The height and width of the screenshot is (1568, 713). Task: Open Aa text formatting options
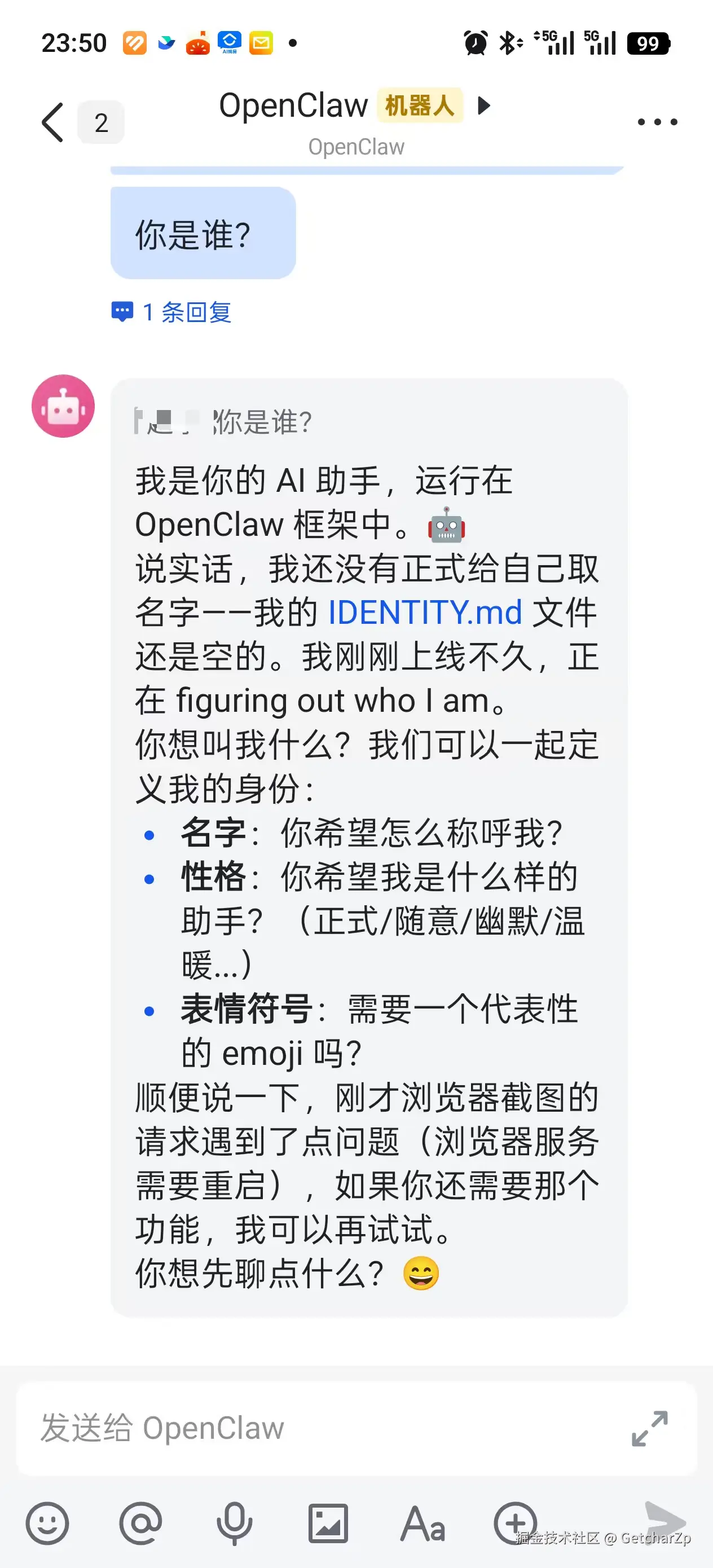coord(422,1523)
